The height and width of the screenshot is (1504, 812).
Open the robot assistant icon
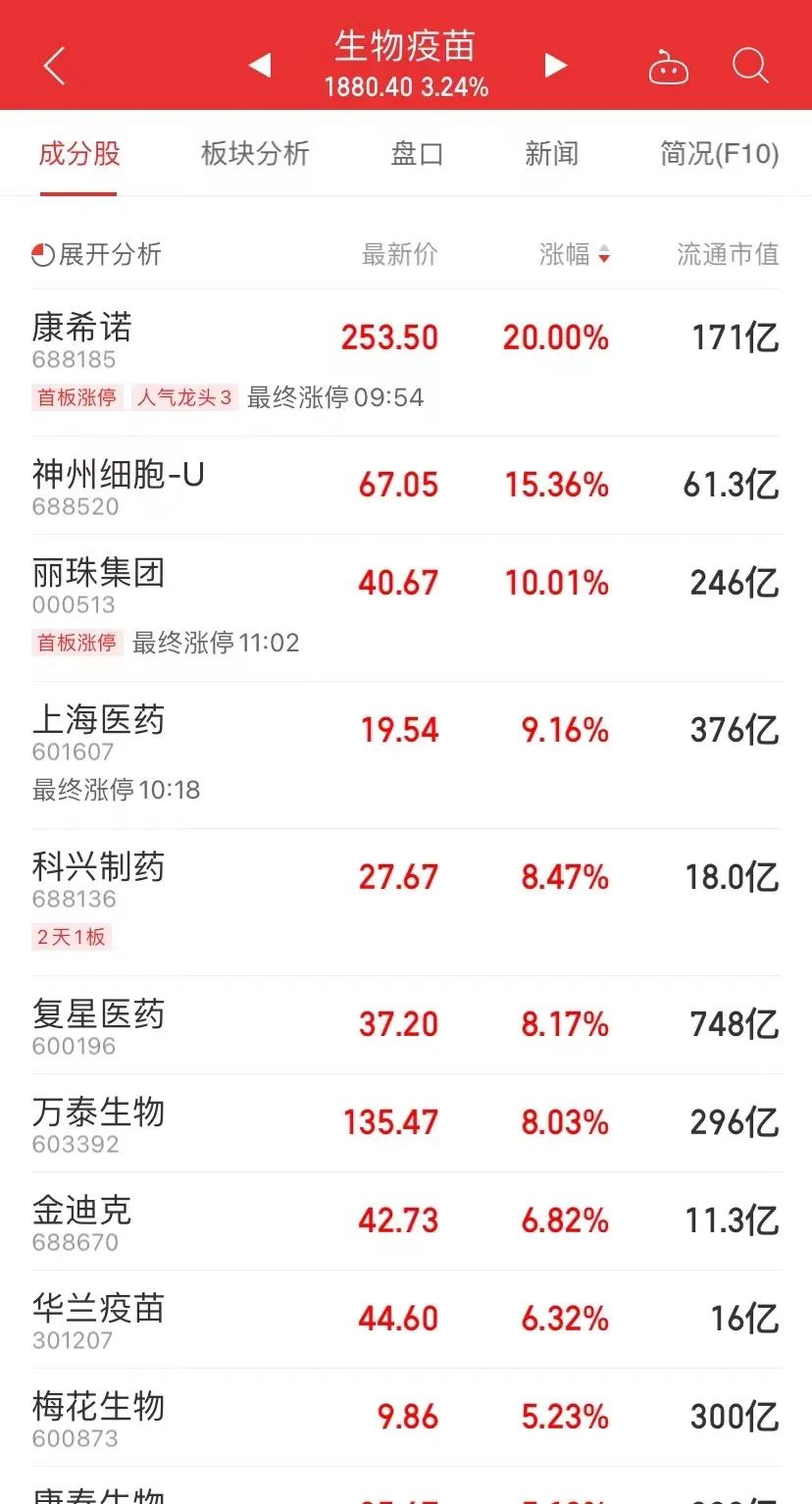(x=669, y=68)
